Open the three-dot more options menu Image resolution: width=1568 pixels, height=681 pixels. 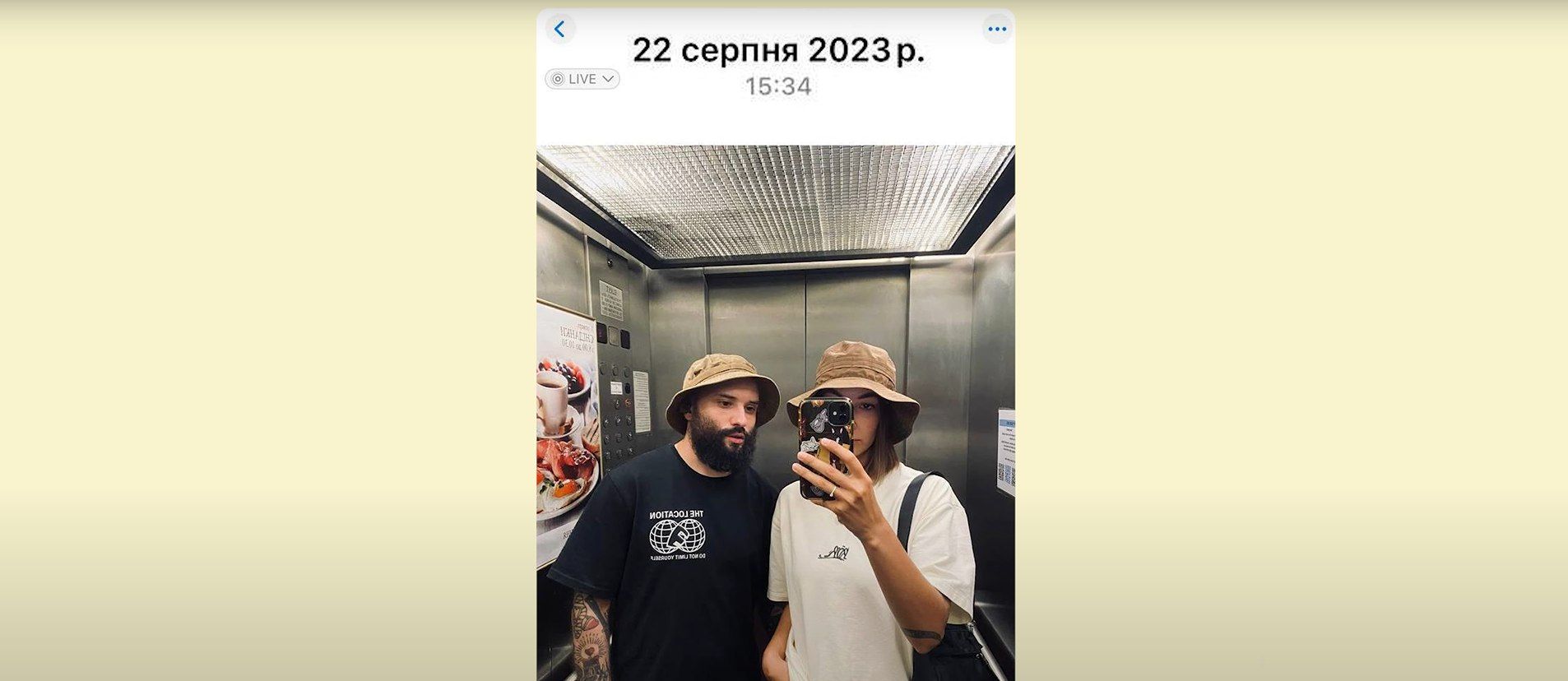tap(997, 30)
